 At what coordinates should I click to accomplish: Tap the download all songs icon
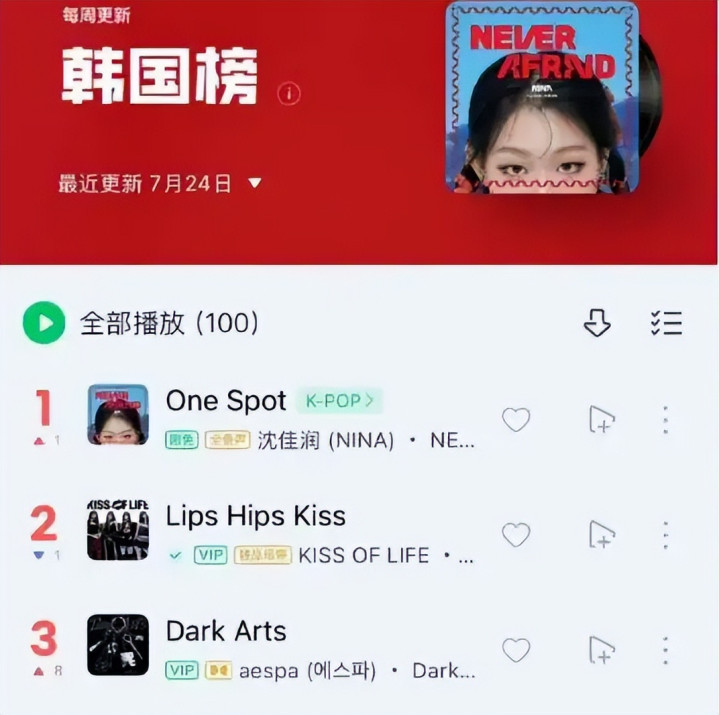[x=597, y=323]
